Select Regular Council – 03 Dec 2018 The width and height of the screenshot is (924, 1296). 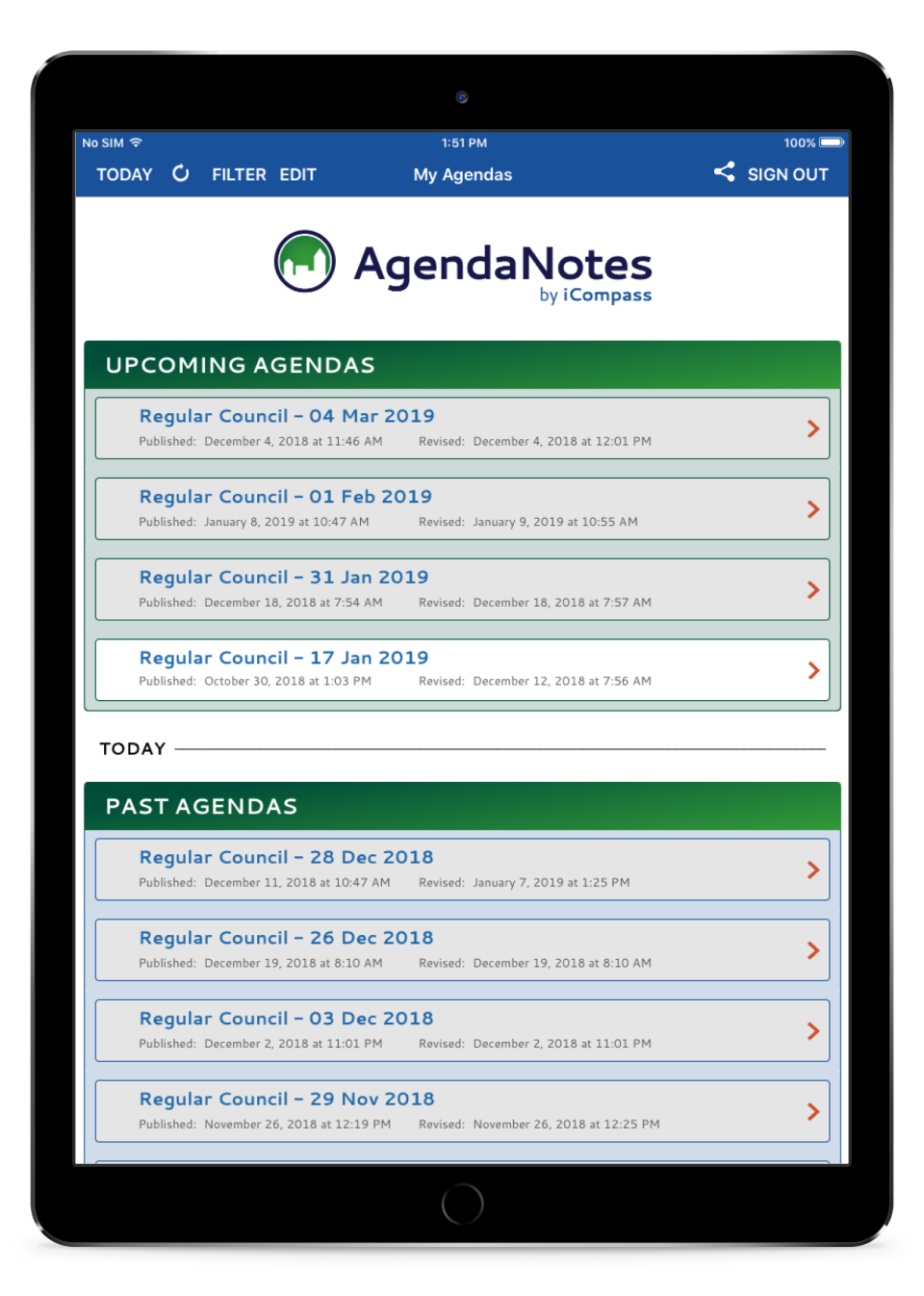click(462, 1030)
